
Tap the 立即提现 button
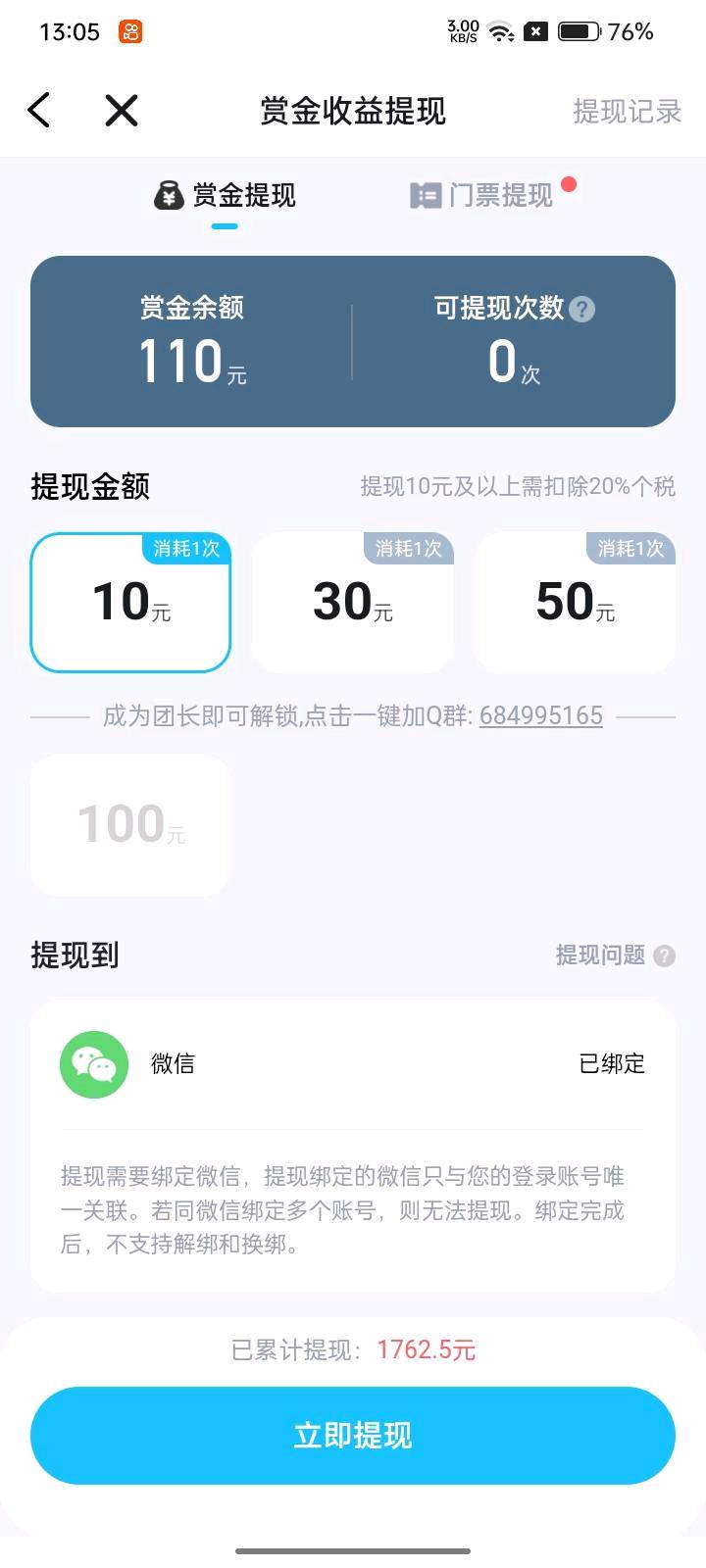pyautogui.click(x=353, y=1436)
